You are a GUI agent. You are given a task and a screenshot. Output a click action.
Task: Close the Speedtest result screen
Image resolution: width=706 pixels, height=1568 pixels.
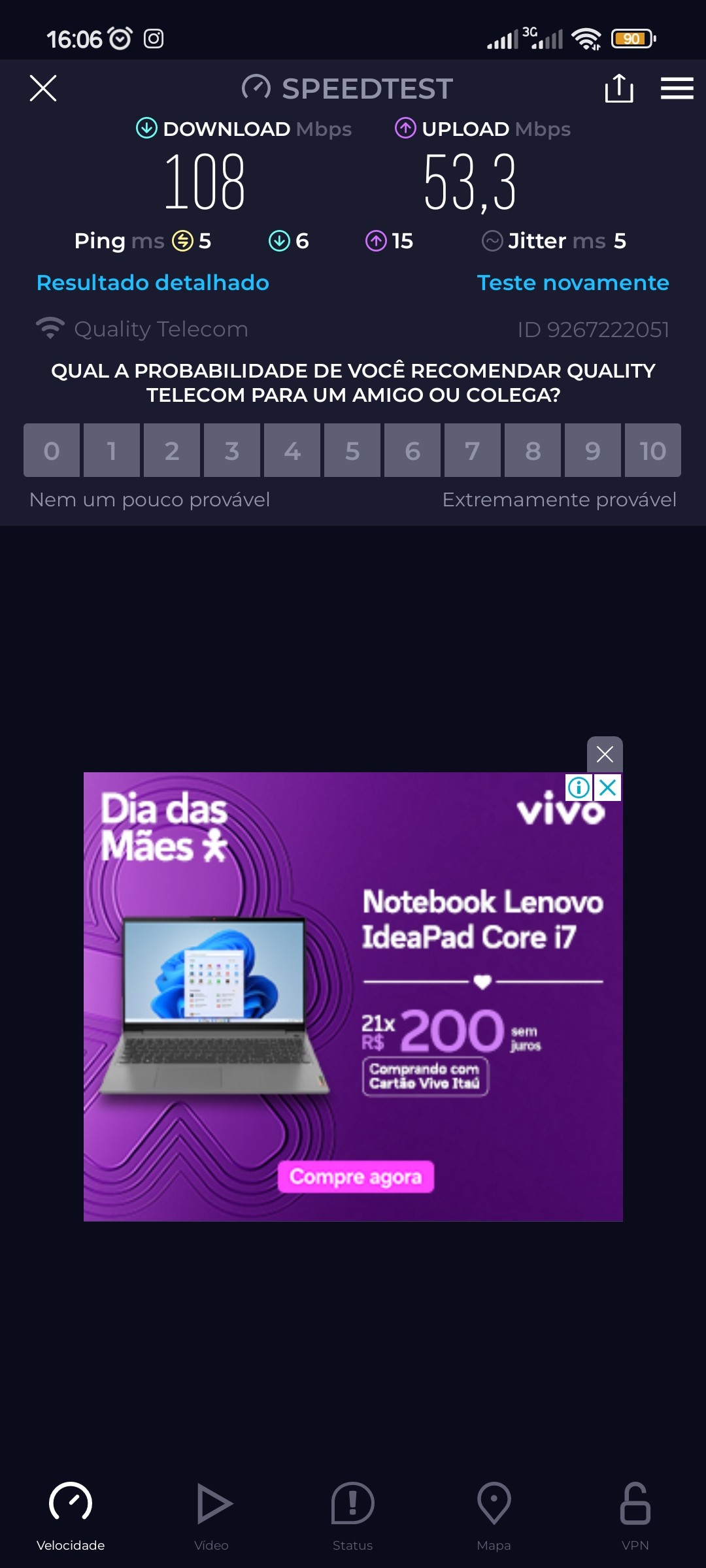pos(43,88)
